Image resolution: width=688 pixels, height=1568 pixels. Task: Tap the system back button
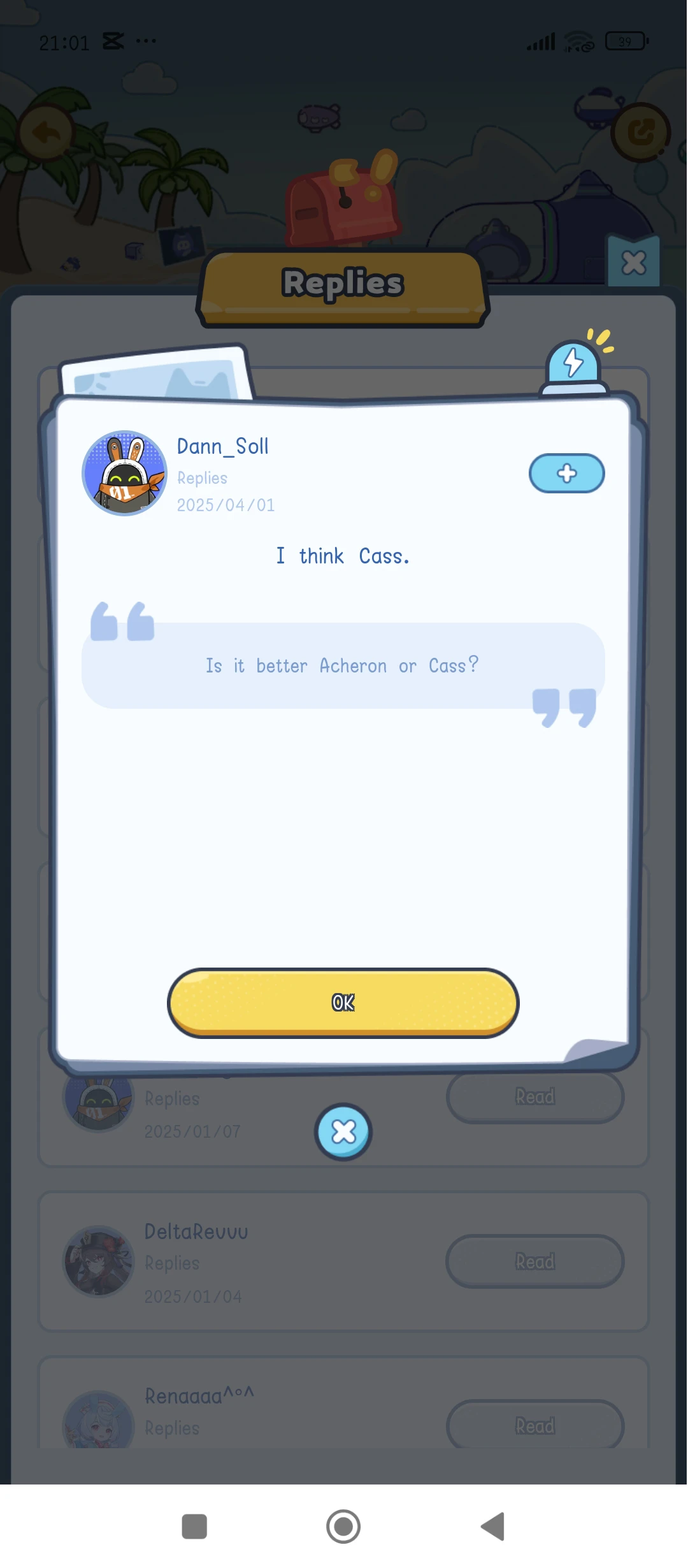pyautogui.click(x=492, y=1527)
